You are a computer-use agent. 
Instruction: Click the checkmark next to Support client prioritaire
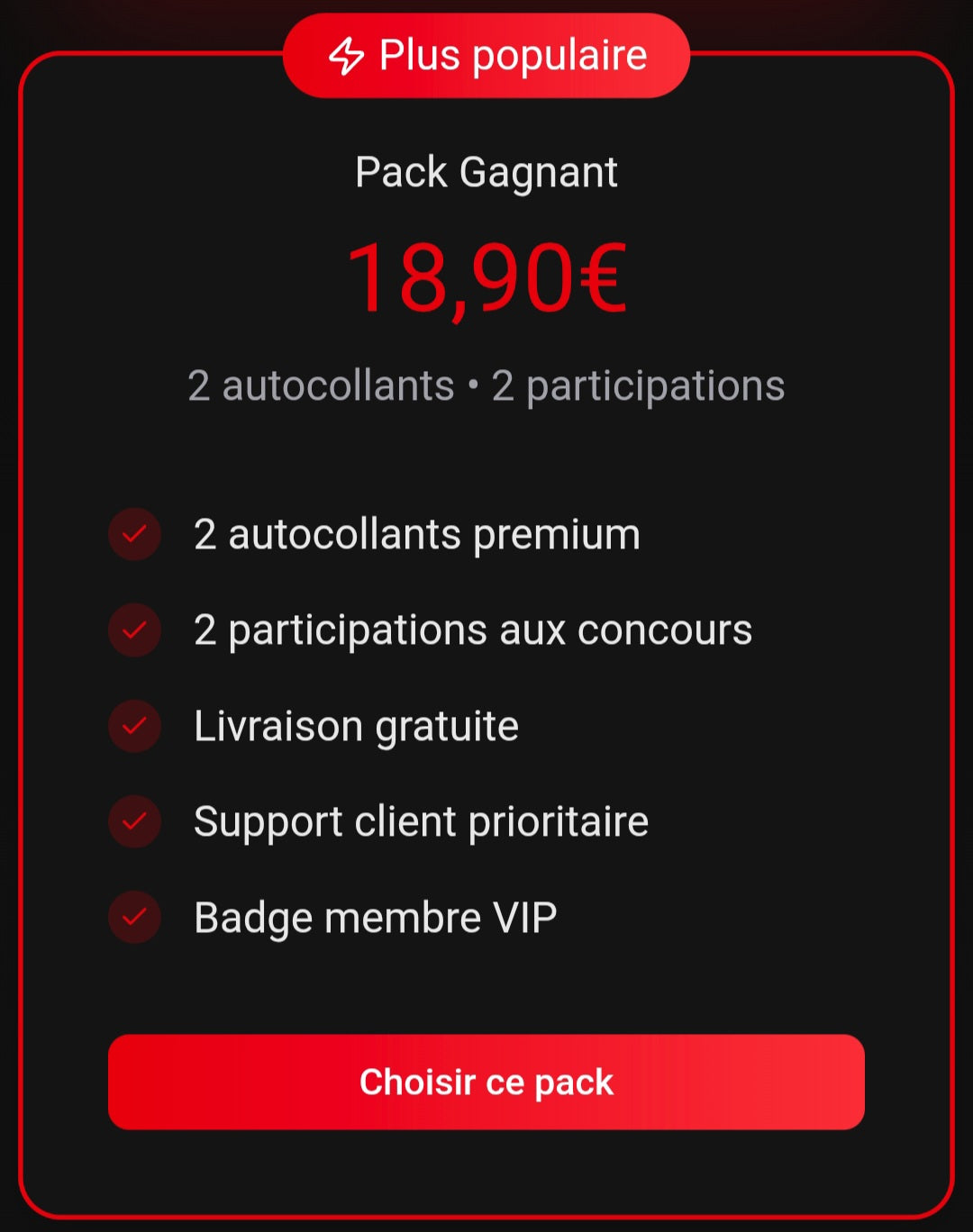point(134,821)
